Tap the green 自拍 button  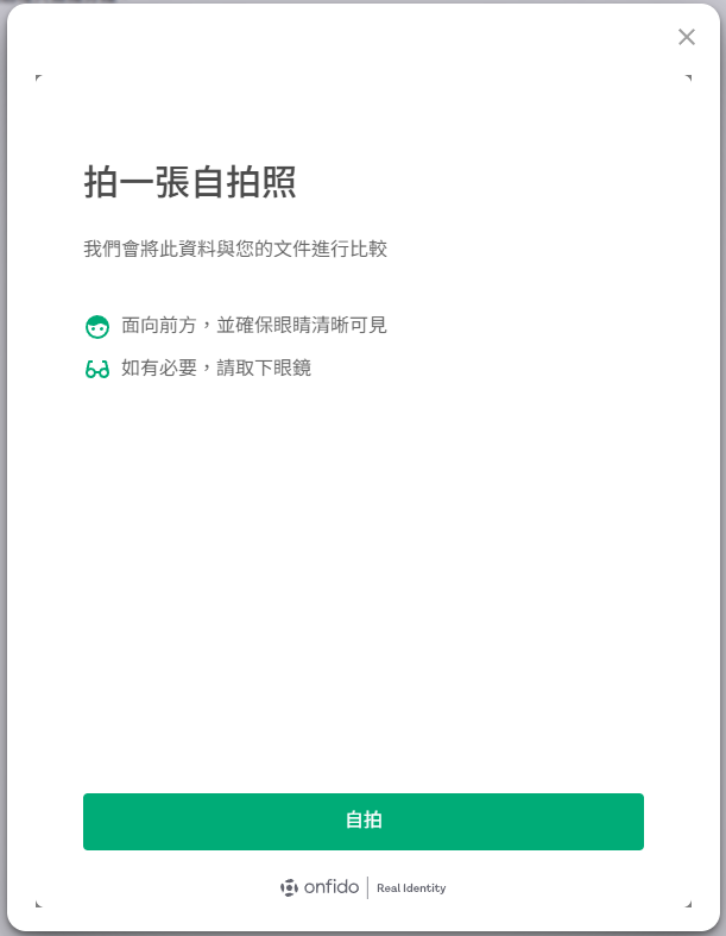click(x=363, y=821)
